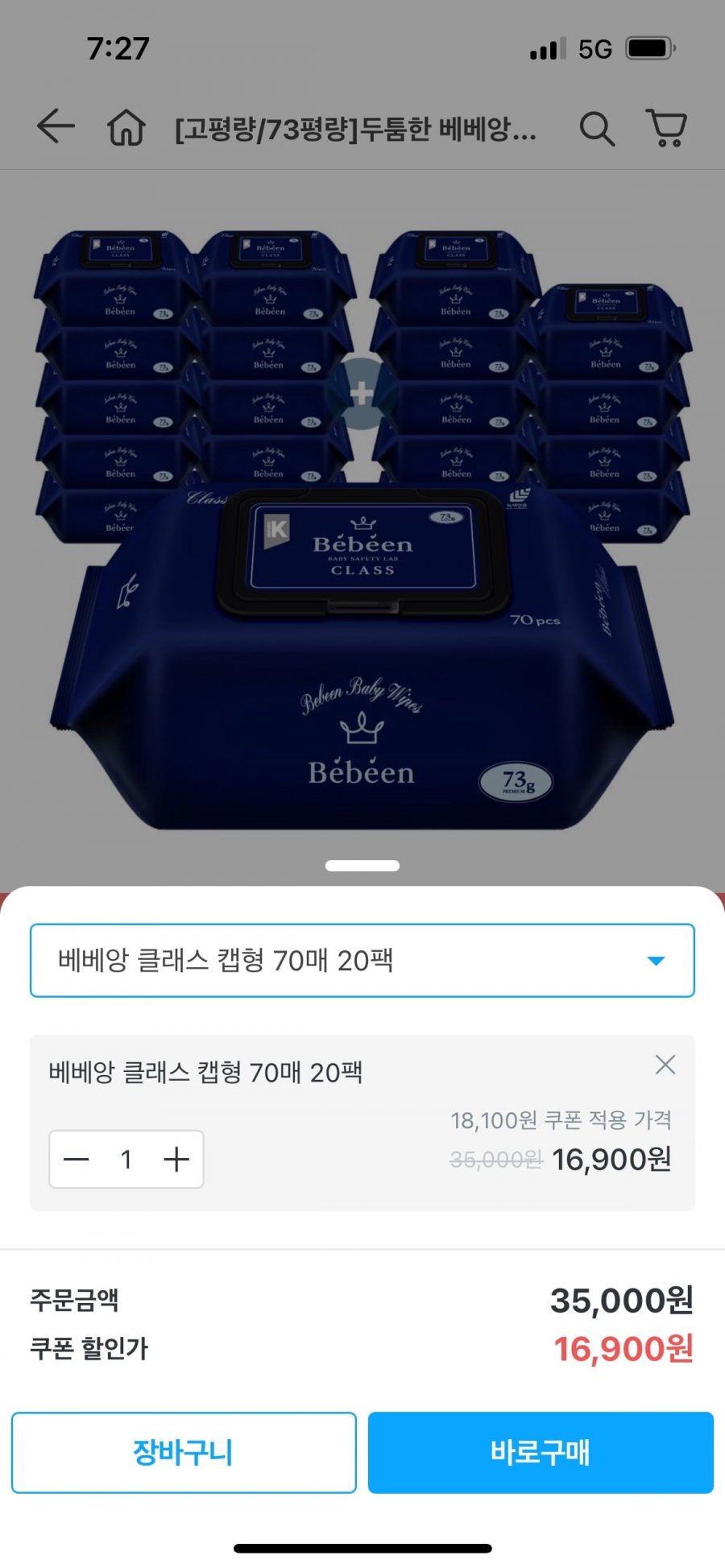
Task: Increase quantity with the plus button
Action: (x=176, y=1160)
